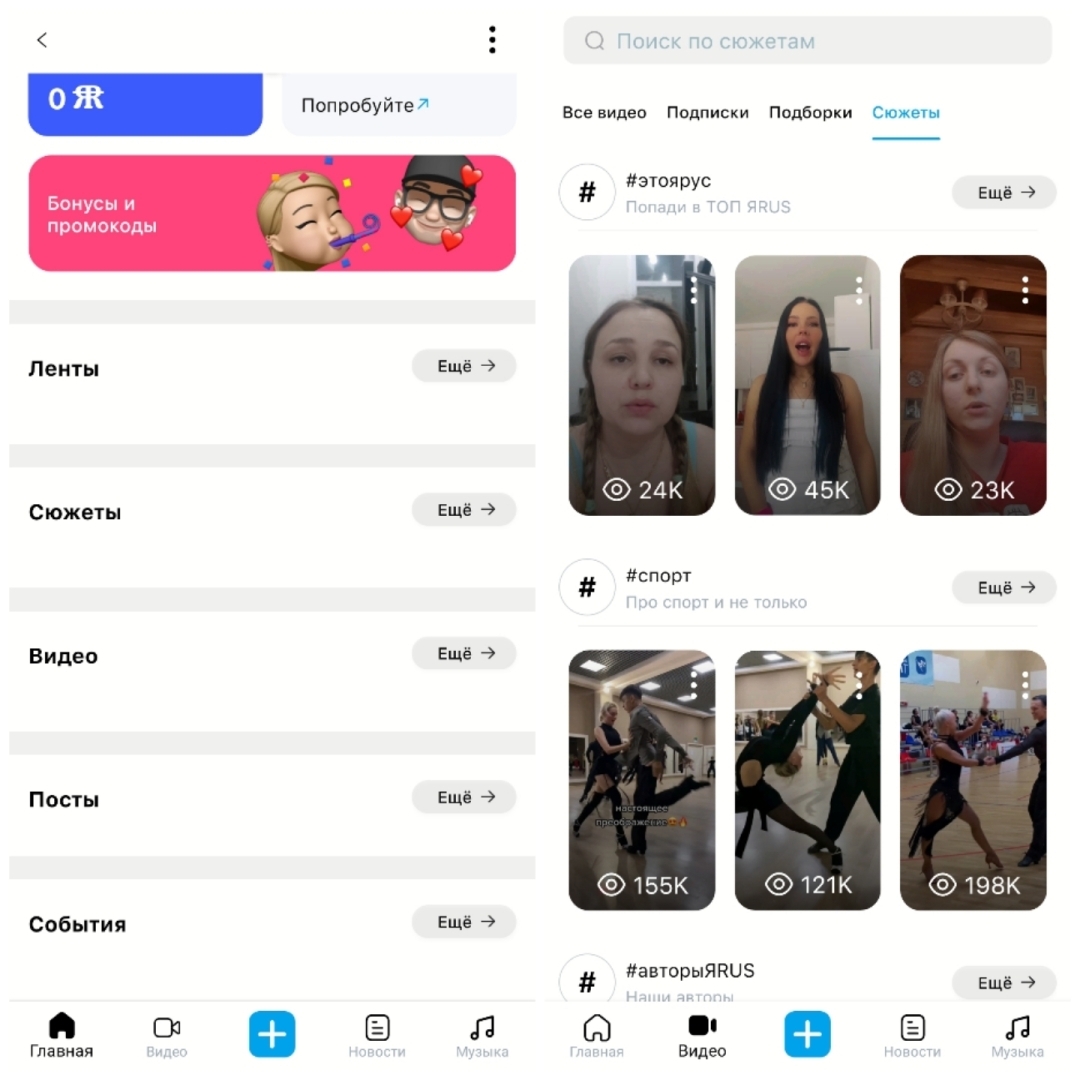Image resolution: width=1080 pixels, height=1080 pixels.
Task: Play the dance video with 198K views
Action: (x=972, y=780)
